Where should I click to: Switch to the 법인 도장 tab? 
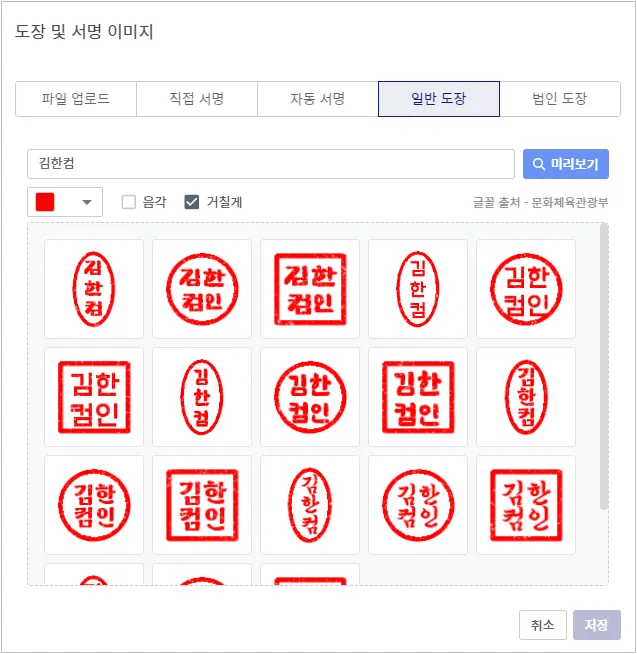coord(560,99)
